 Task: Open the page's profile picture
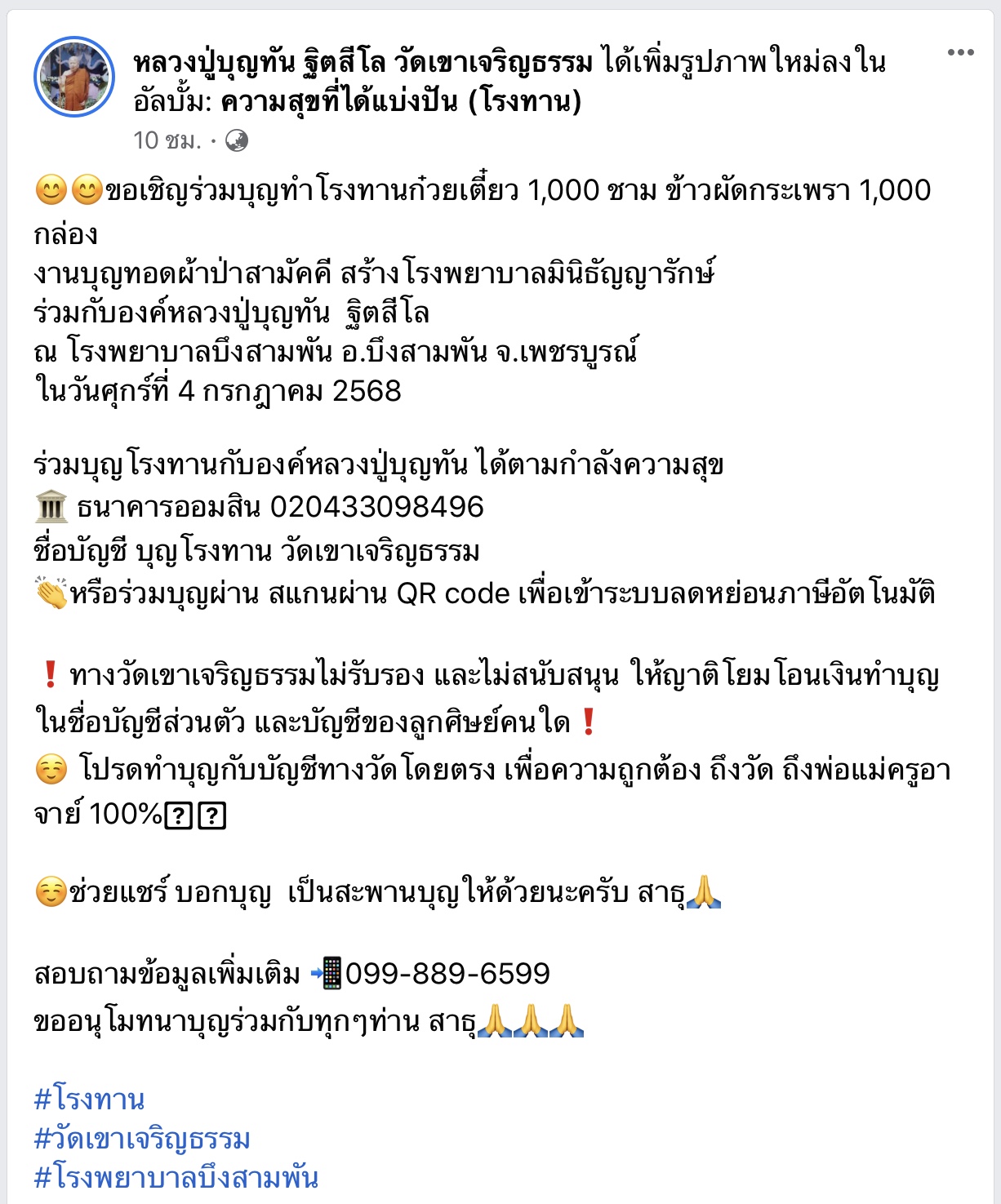74,77
